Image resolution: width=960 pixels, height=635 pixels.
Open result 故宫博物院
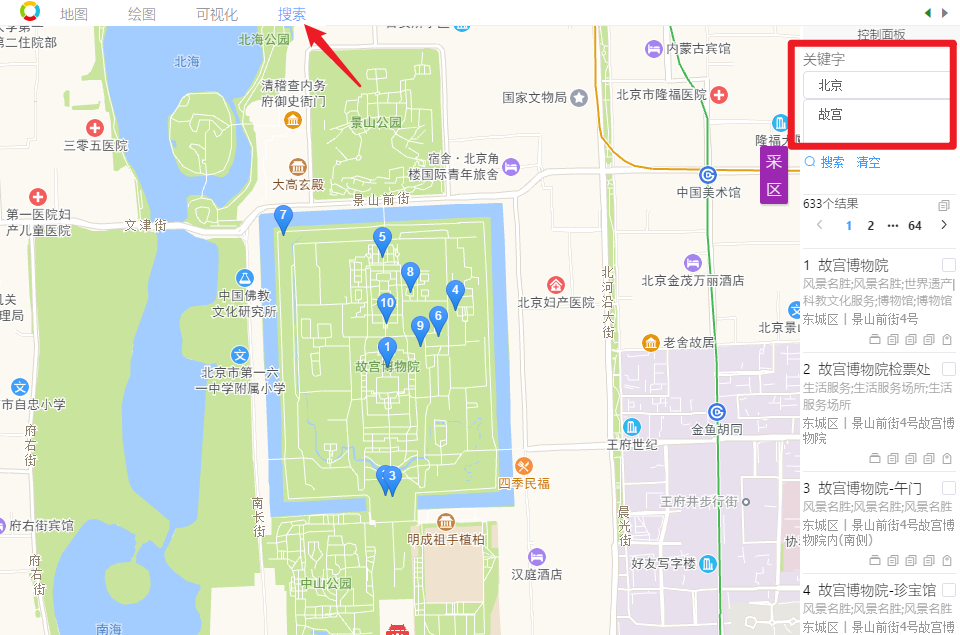(853, 265)
